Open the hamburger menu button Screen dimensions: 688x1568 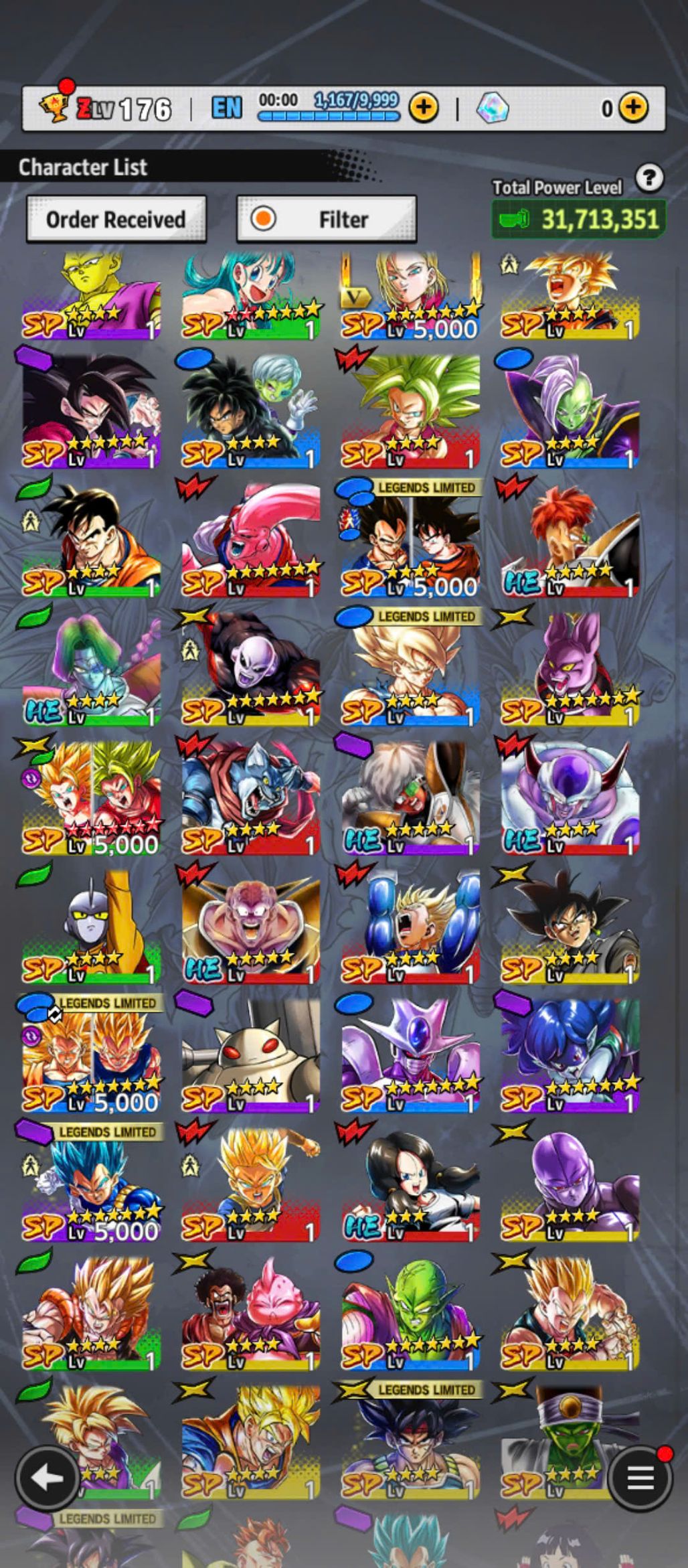click(x=640, y=1478)
